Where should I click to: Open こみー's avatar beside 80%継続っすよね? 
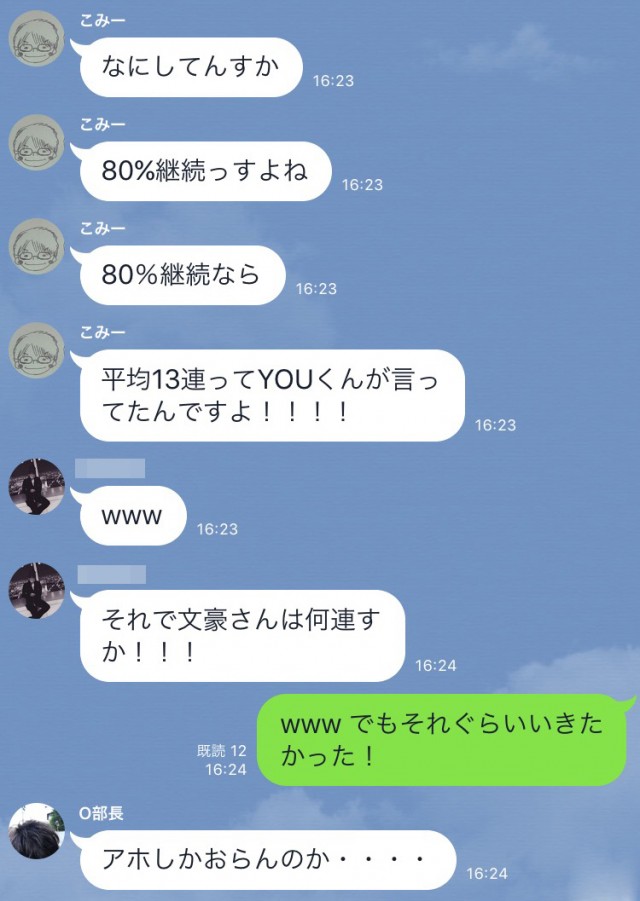click(x=38, y=142)
